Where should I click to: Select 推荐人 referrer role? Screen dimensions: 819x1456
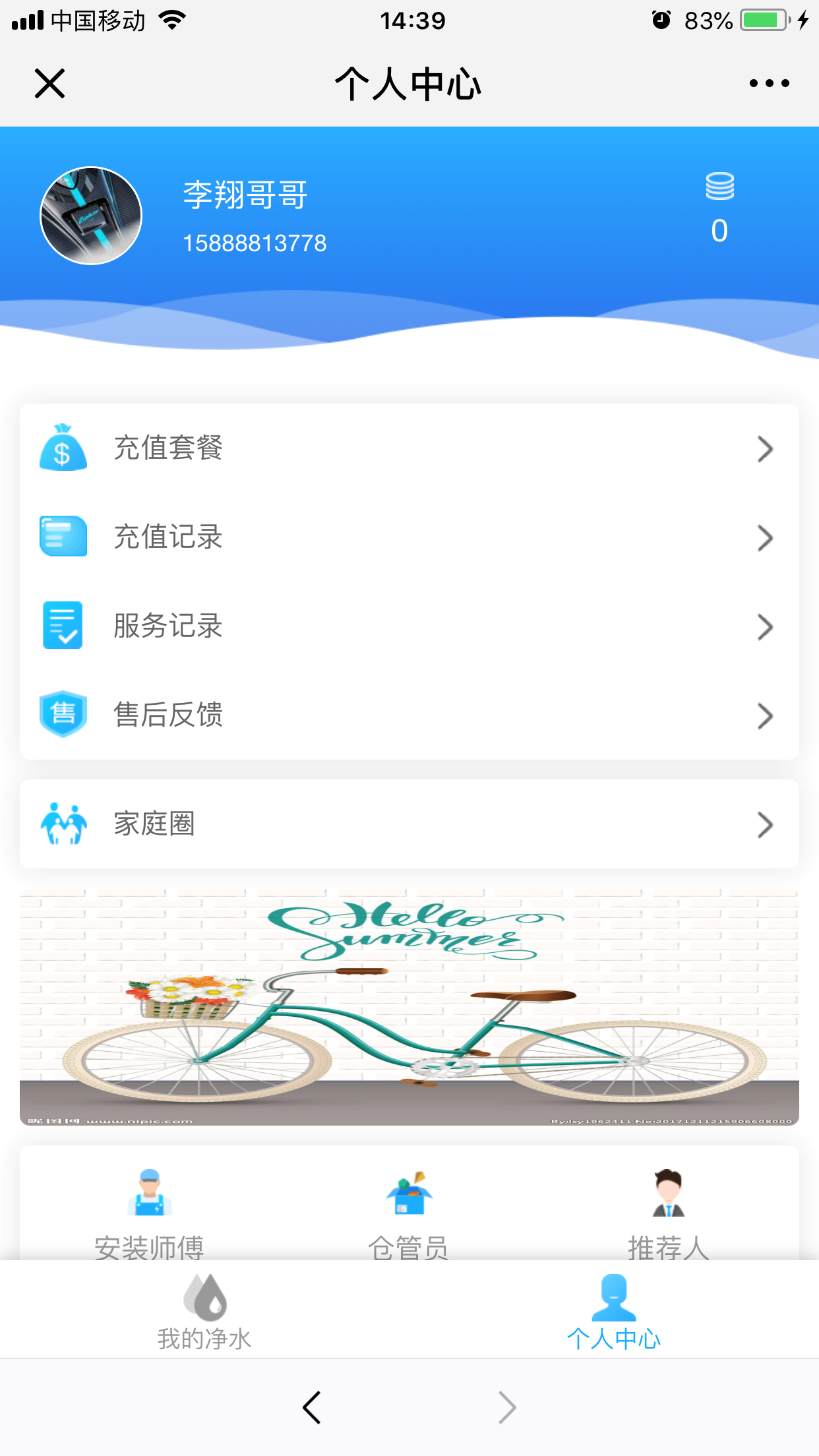pos(668,1213)
